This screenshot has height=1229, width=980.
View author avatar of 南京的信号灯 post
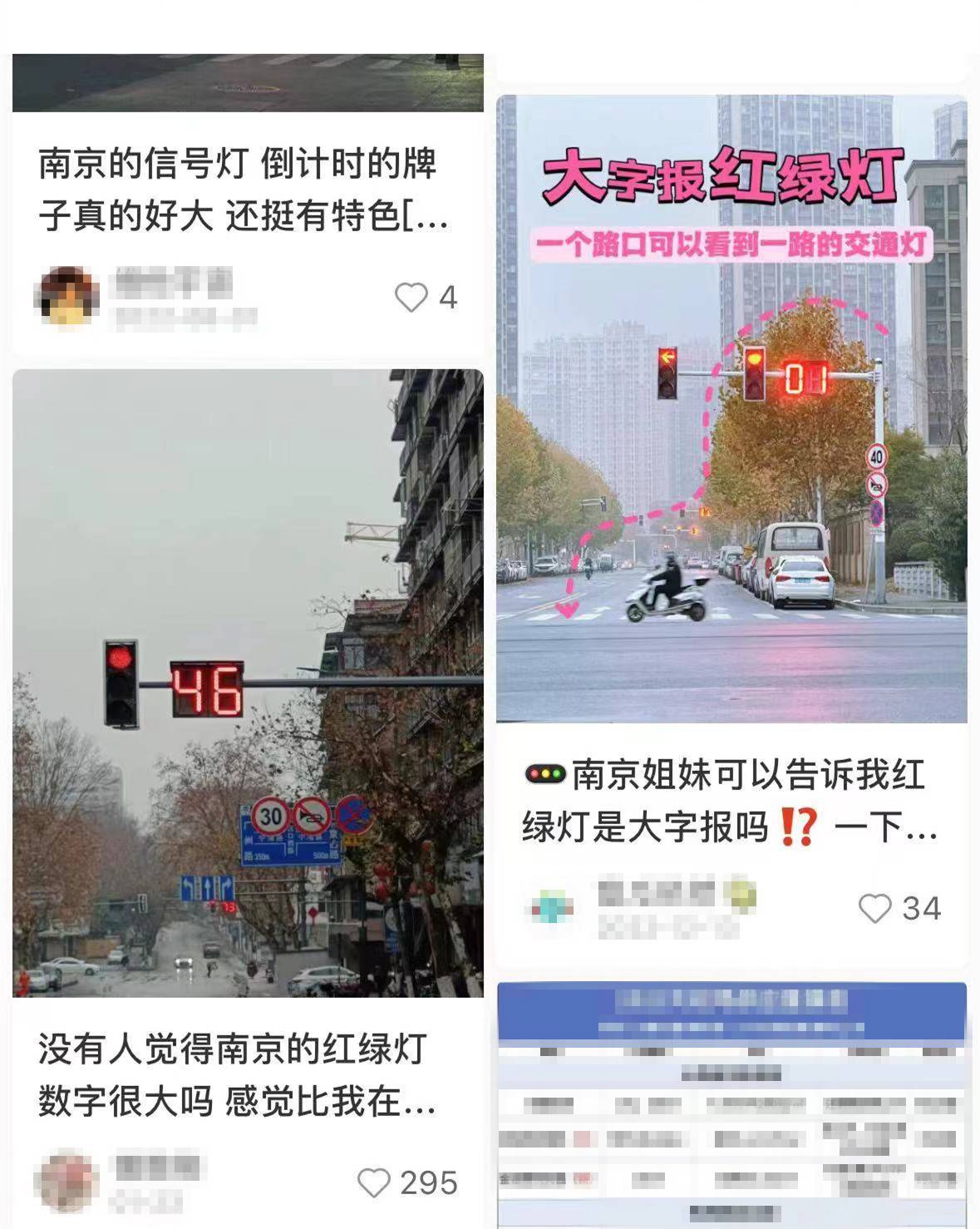tap(66, 296)
